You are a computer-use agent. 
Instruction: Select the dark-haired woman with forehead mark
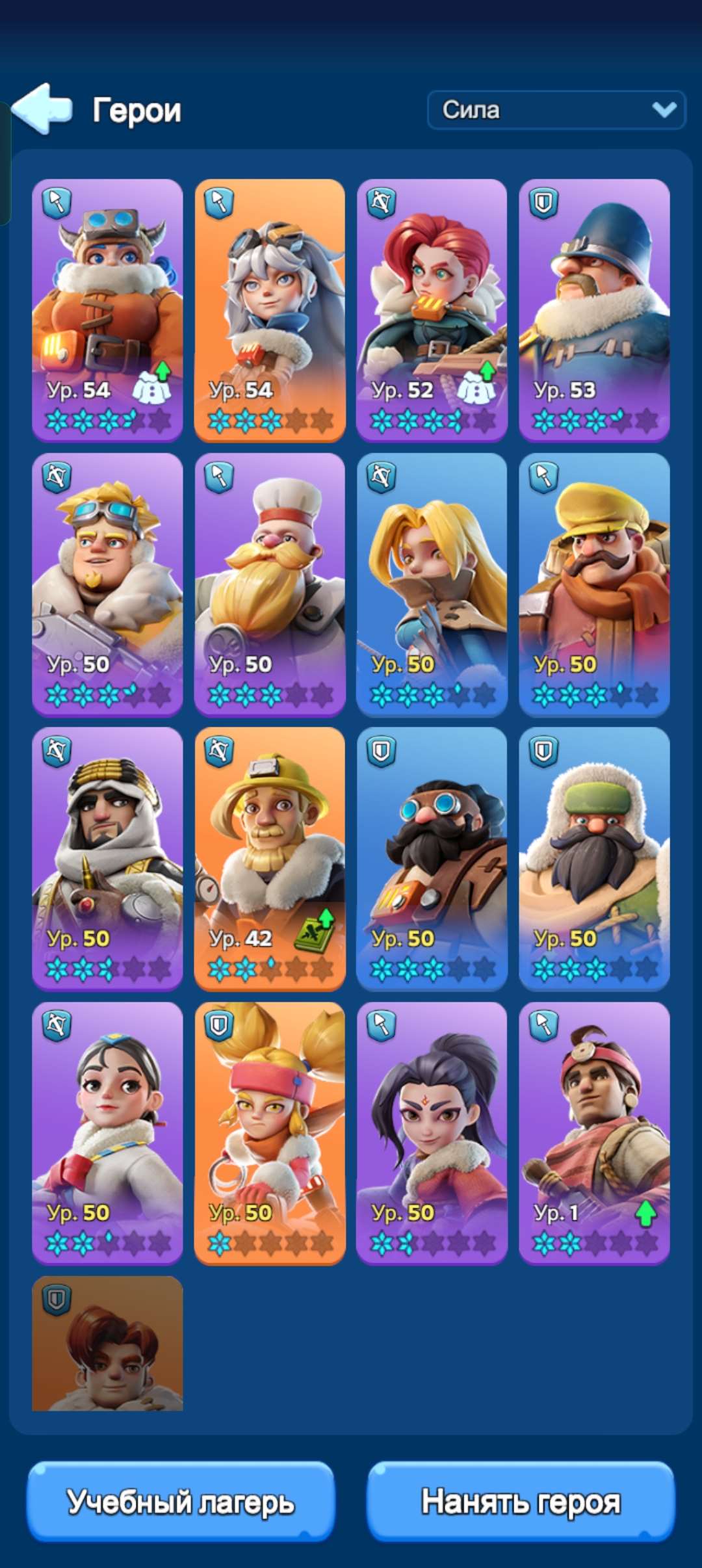(x=432, y=1134)
